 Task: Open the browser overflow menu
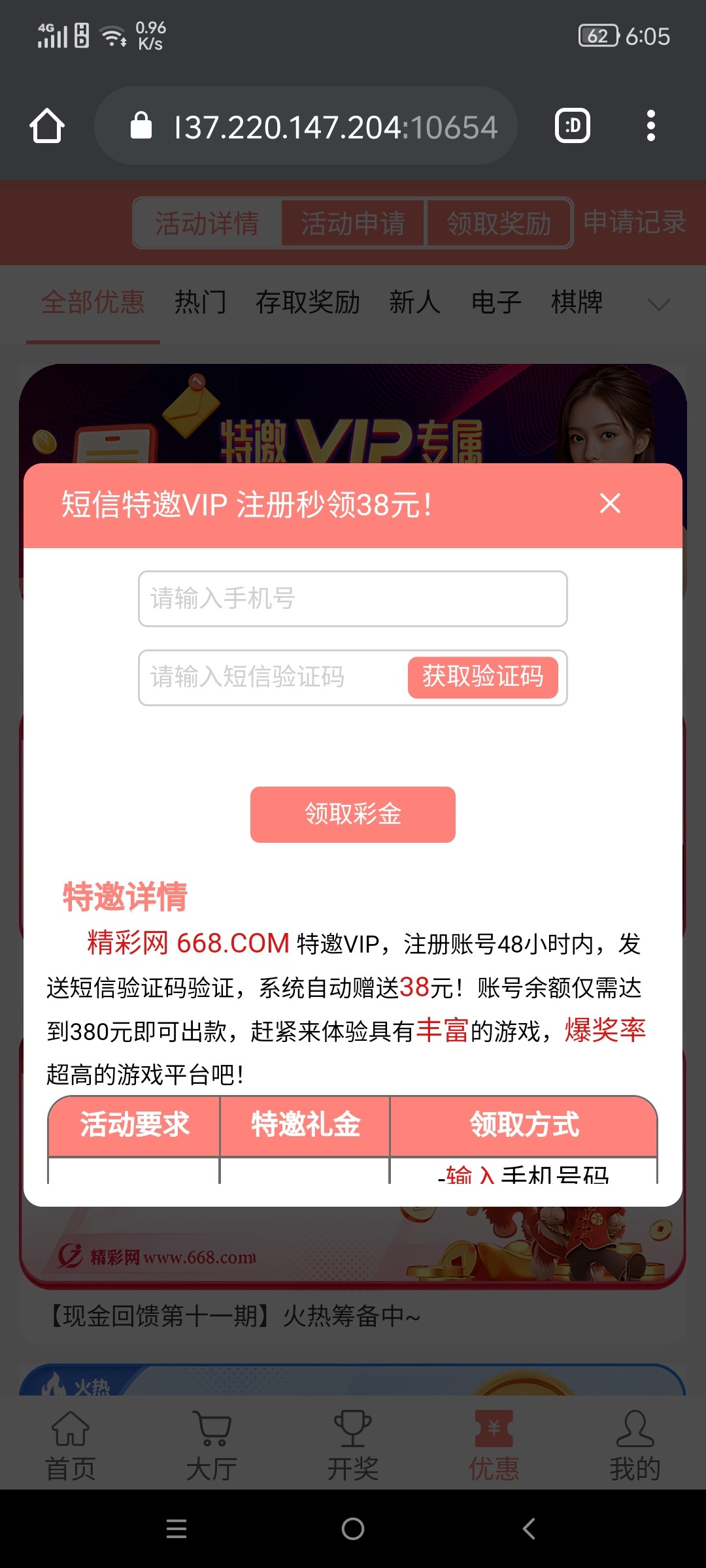pos(650,126)
